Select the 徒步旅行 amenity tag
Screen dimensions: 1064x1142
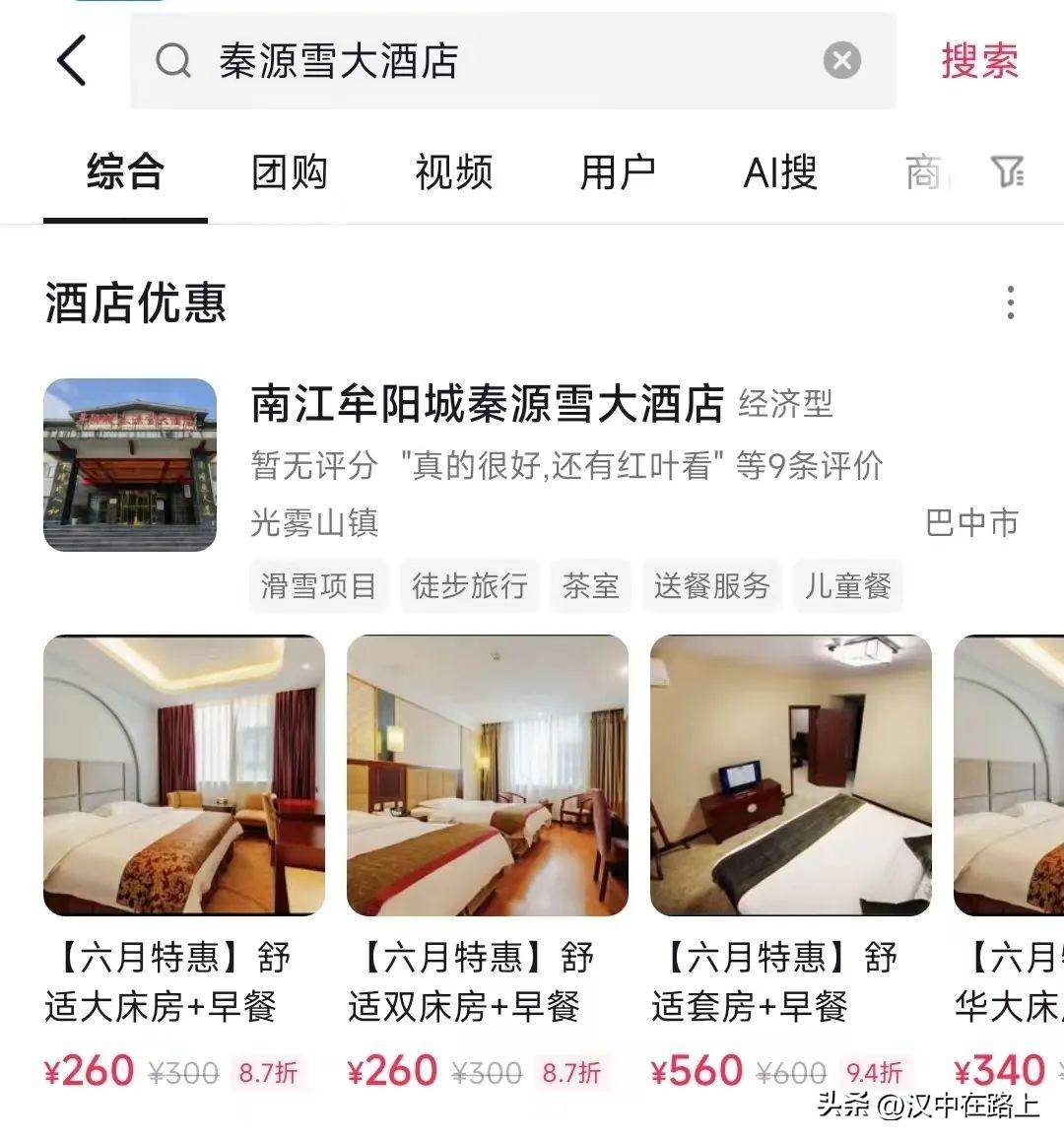[x=469, y=585]
